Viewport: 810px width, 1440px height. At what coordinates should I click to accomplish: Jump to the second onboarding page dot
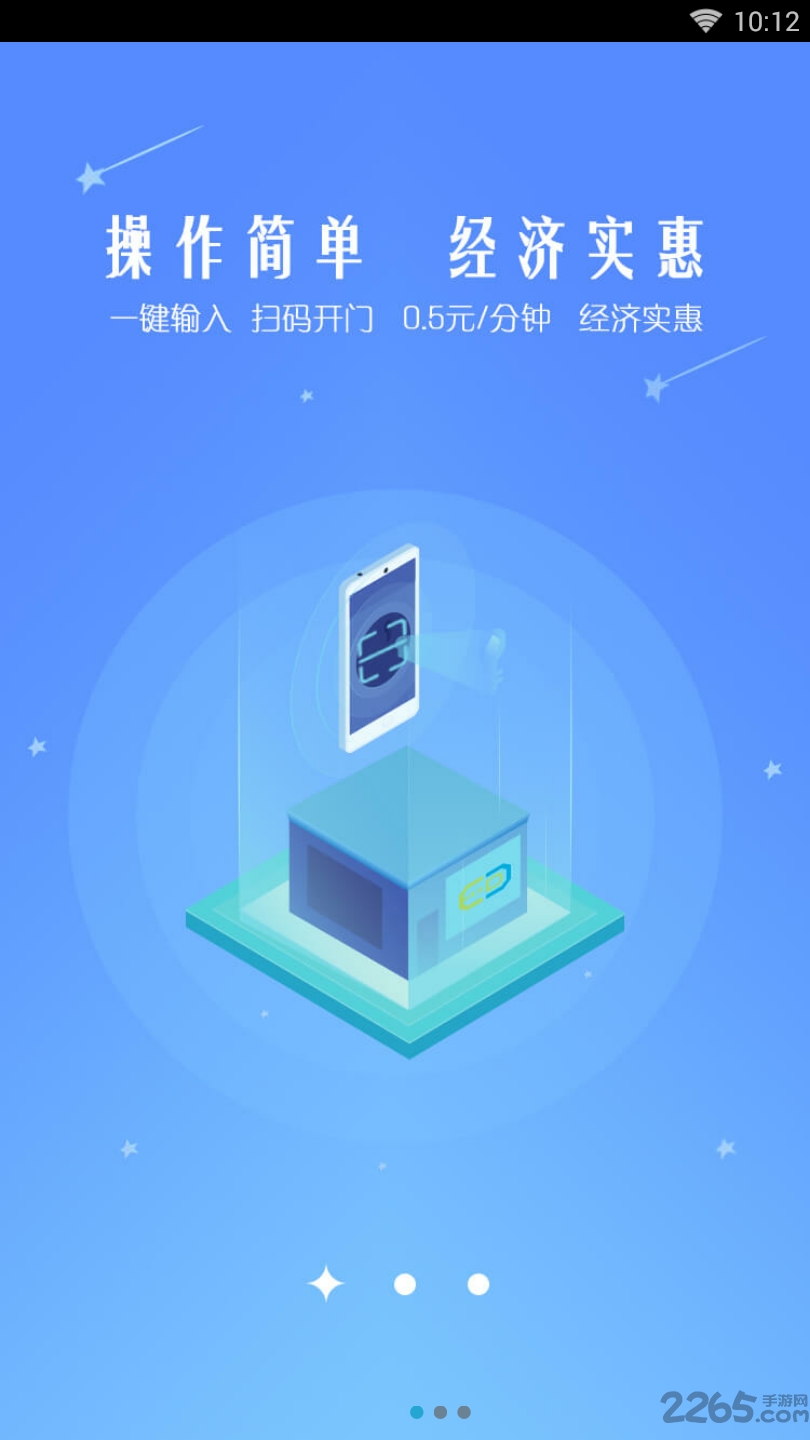click(440, 1412)
